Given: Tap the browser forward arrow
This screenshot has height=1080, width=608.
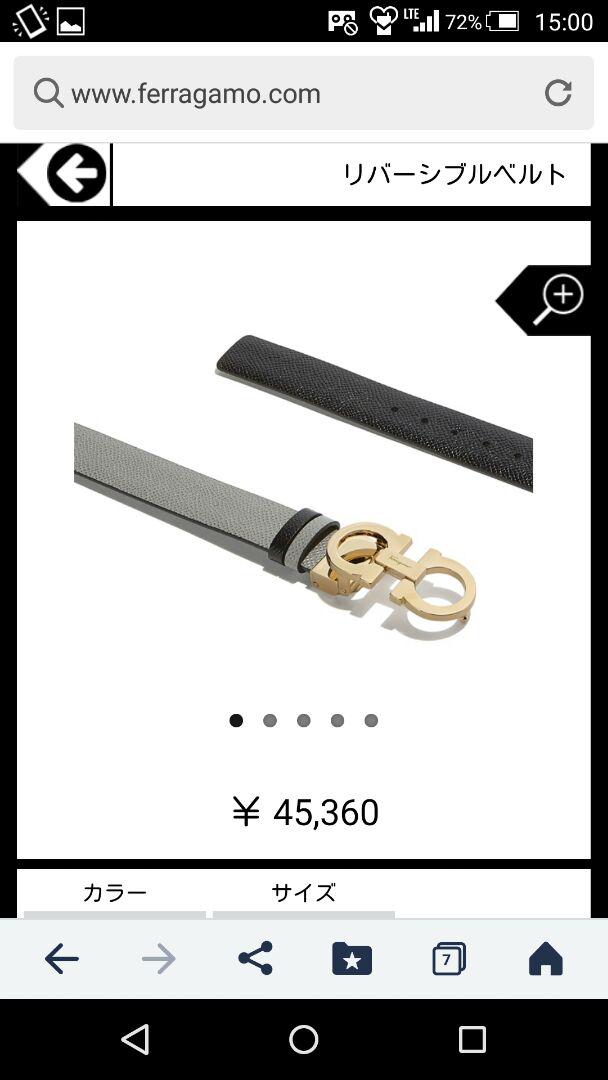Looking at the screenshot, I should point(158,959).
